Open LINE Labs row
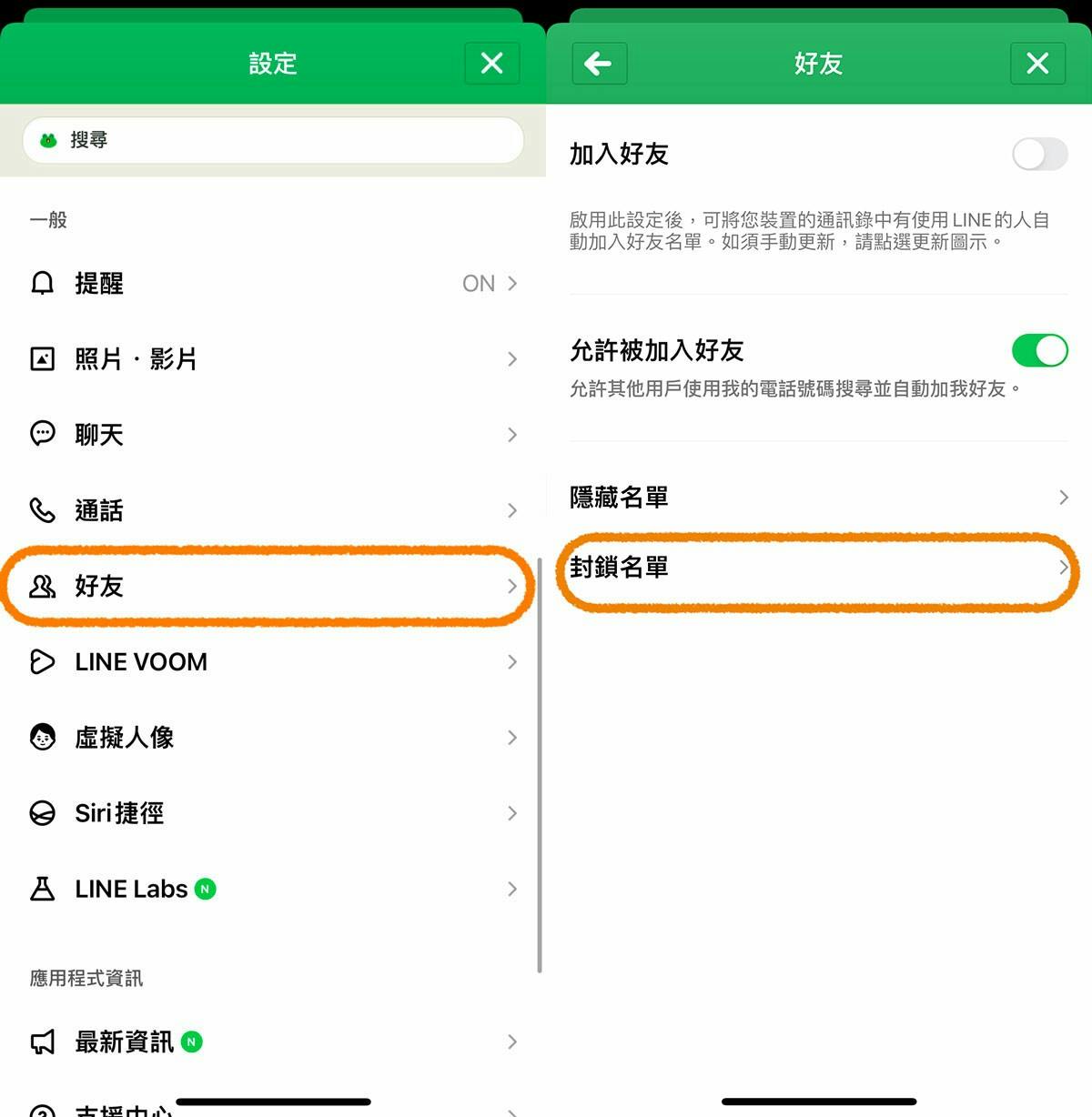The image size is (1092, 1117). [273, 889]
